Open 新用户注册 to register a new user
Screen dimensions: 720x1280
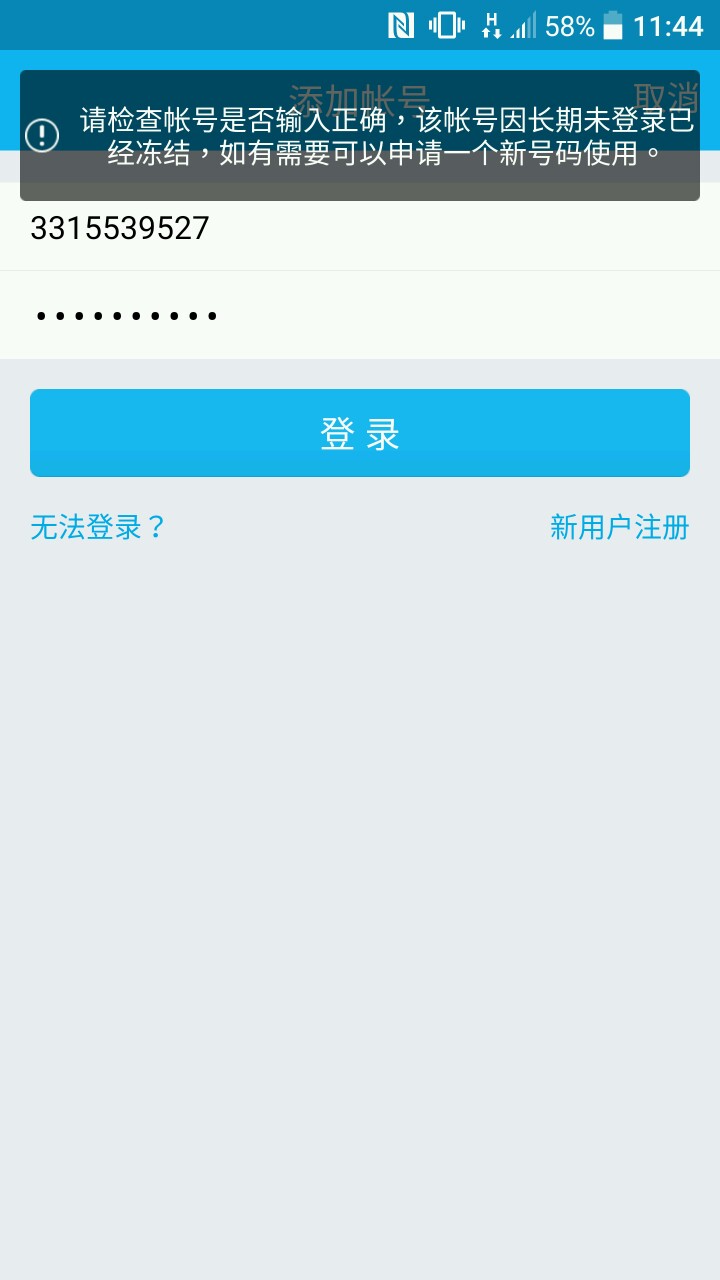tap(619, 527)
